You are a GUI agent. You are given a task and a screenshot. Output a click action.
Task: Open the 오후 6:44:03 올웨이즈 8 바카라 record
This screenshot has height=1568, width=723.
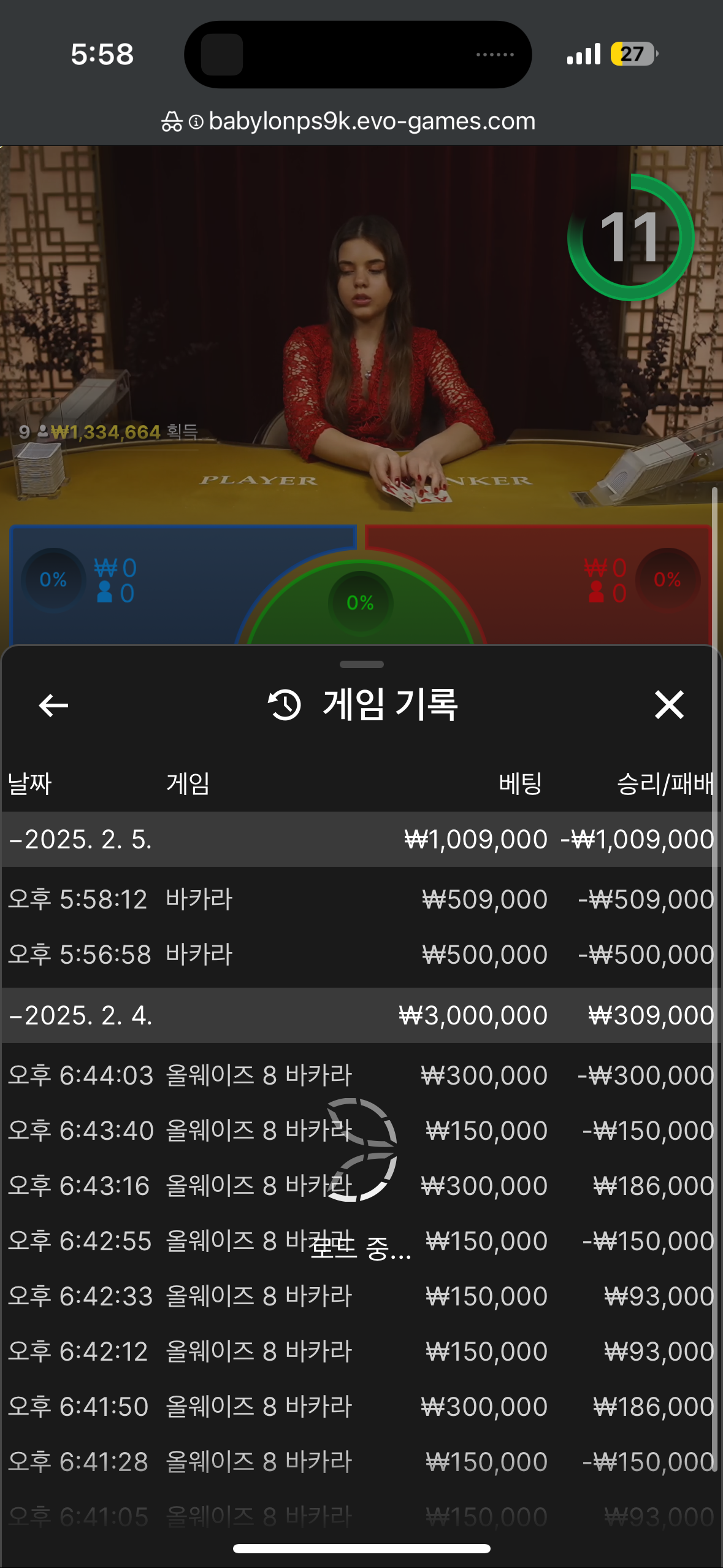tap(361, 1075)
